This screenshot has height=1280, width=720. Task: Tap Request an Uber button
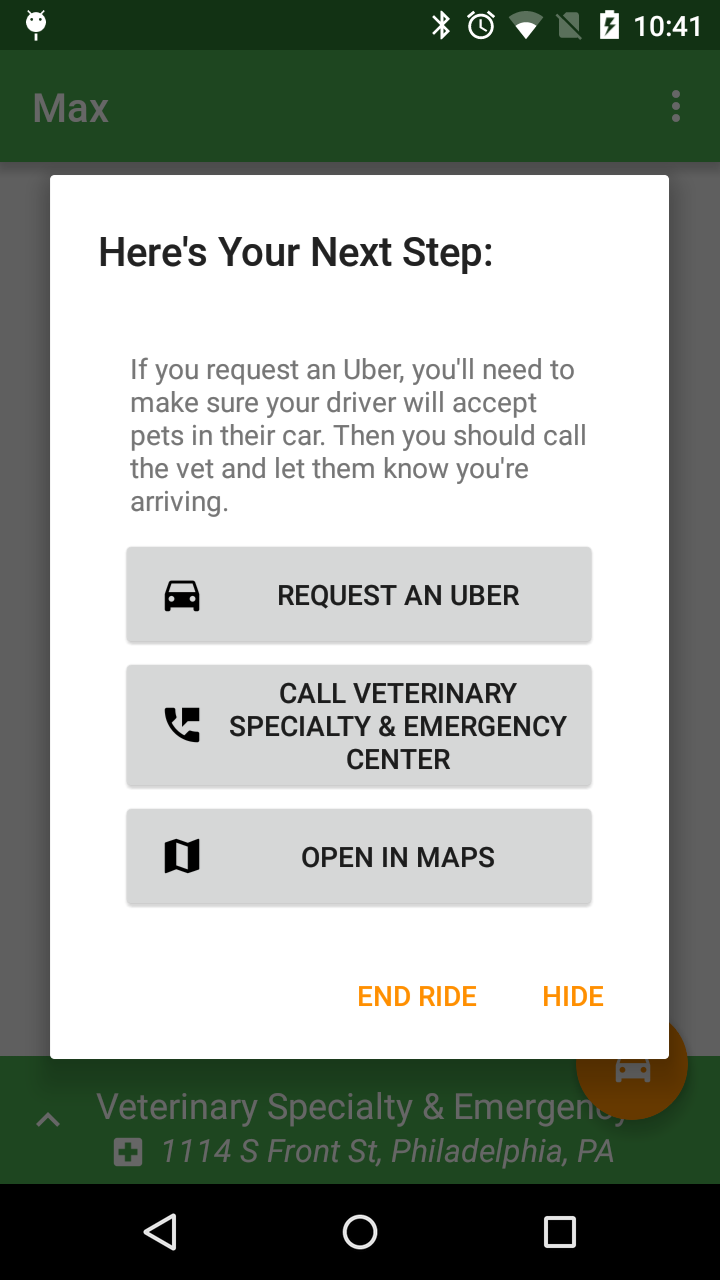coord(359,595)
